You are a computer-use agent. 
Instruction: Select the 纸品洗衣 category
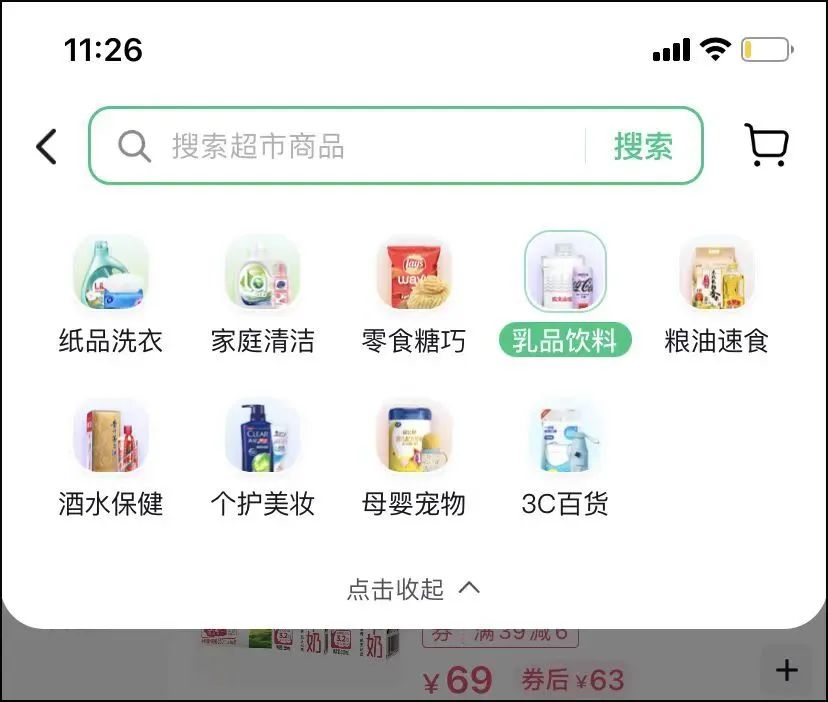[110, 292]
